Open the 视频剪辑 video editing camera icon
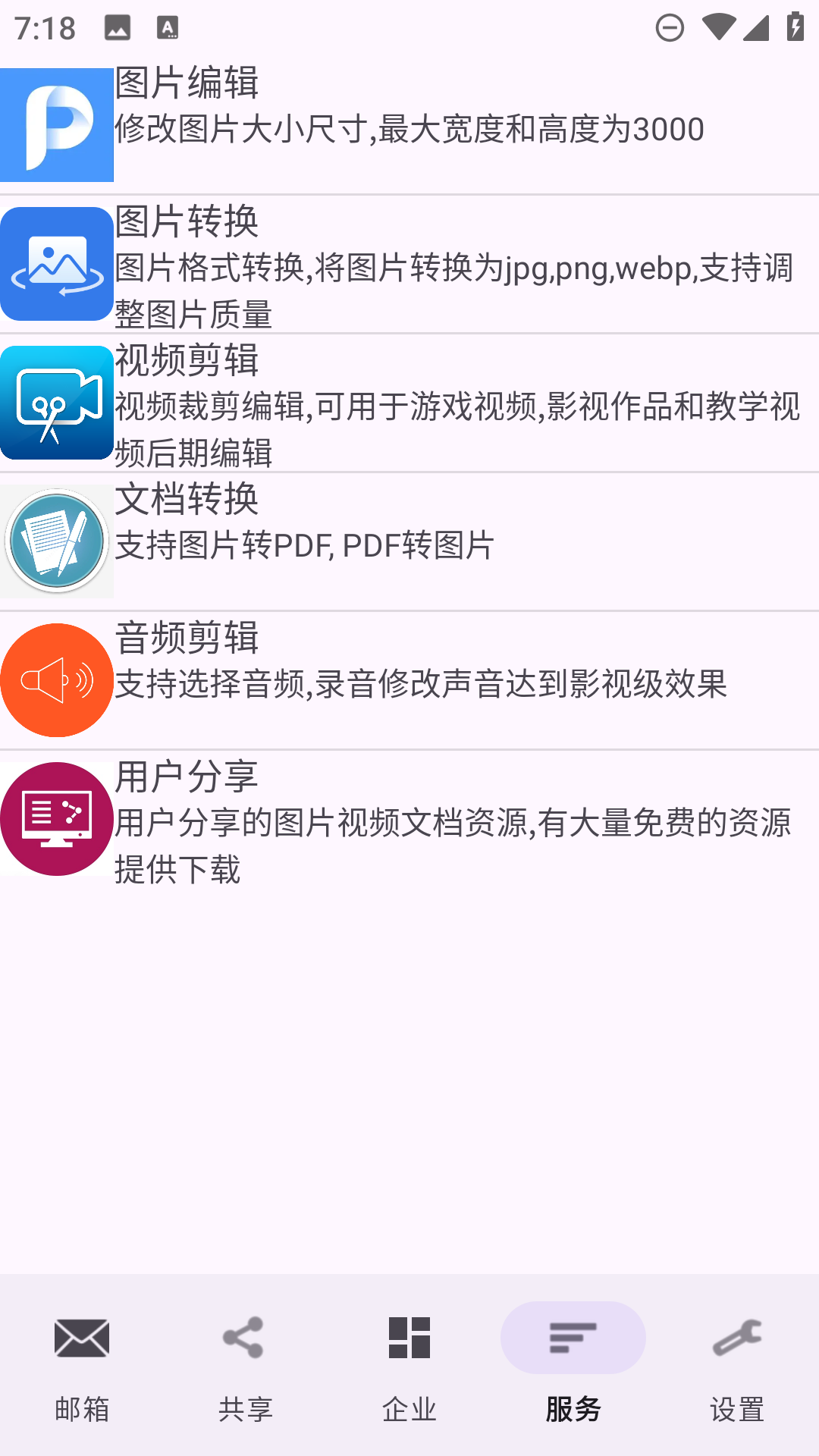The height and width of the screenshot is (1456, 819). (x=57, y=403)
